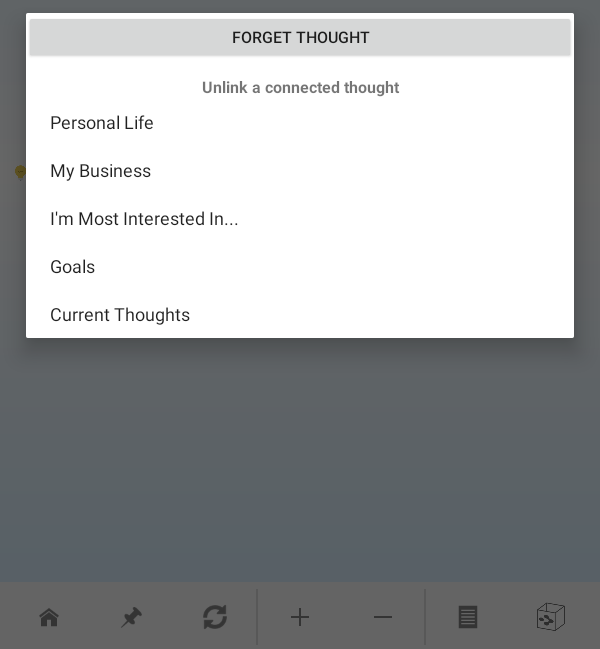The height and width of the screenshot is (649, 600).
Task: Tap the pin icon in toolbar
Action: (x=131, y=617)
